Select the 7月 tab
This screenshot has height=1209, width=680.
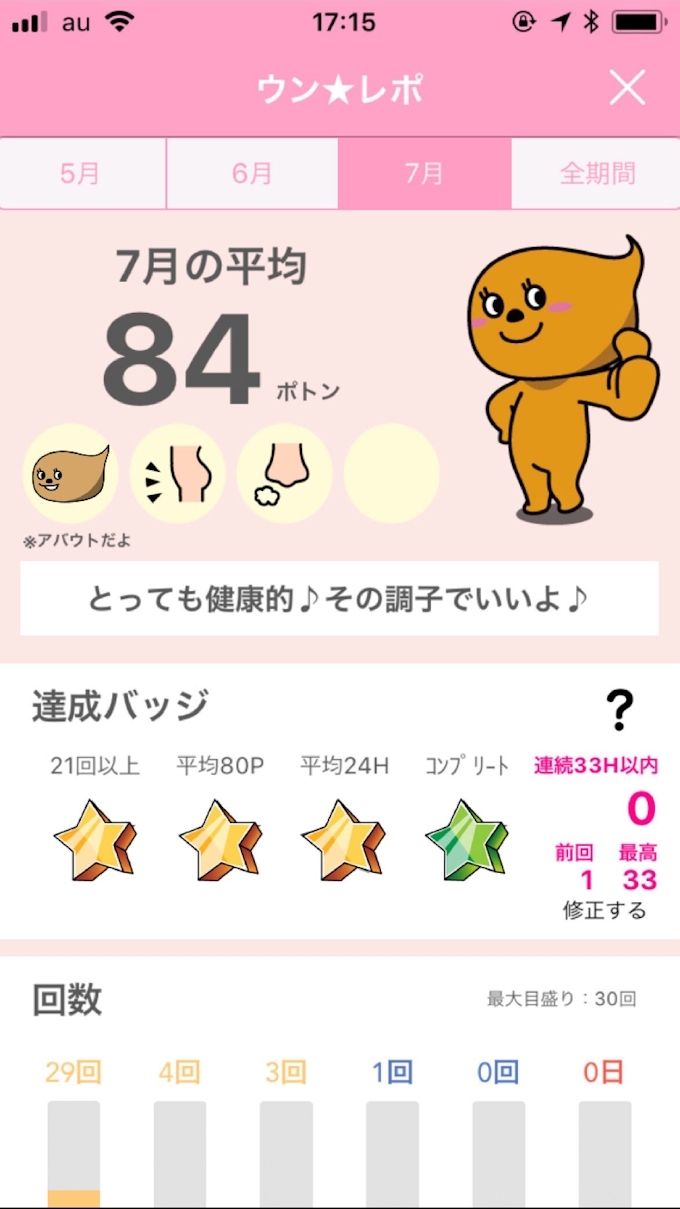[424, 173]
